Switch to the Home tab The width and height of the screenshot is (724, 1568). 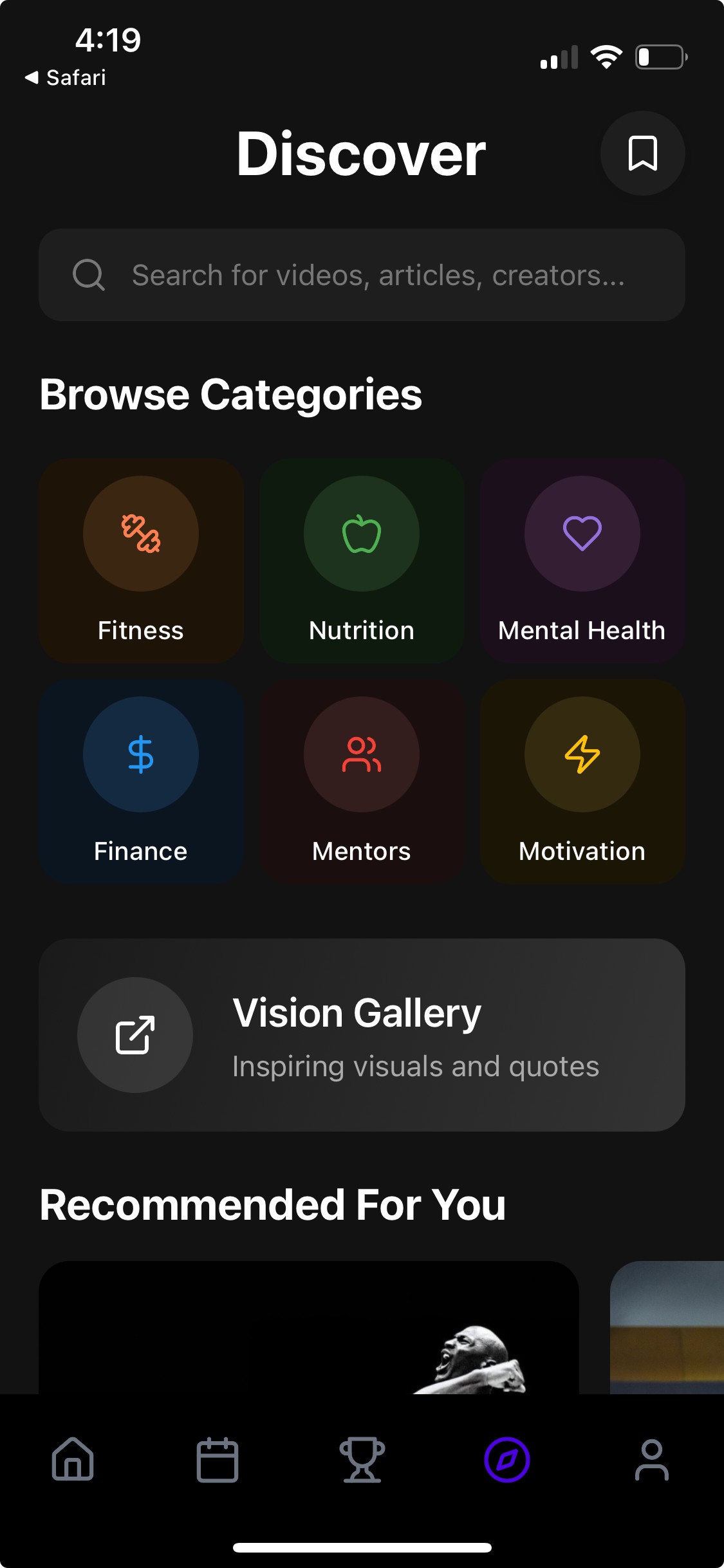pos(73,1459)
